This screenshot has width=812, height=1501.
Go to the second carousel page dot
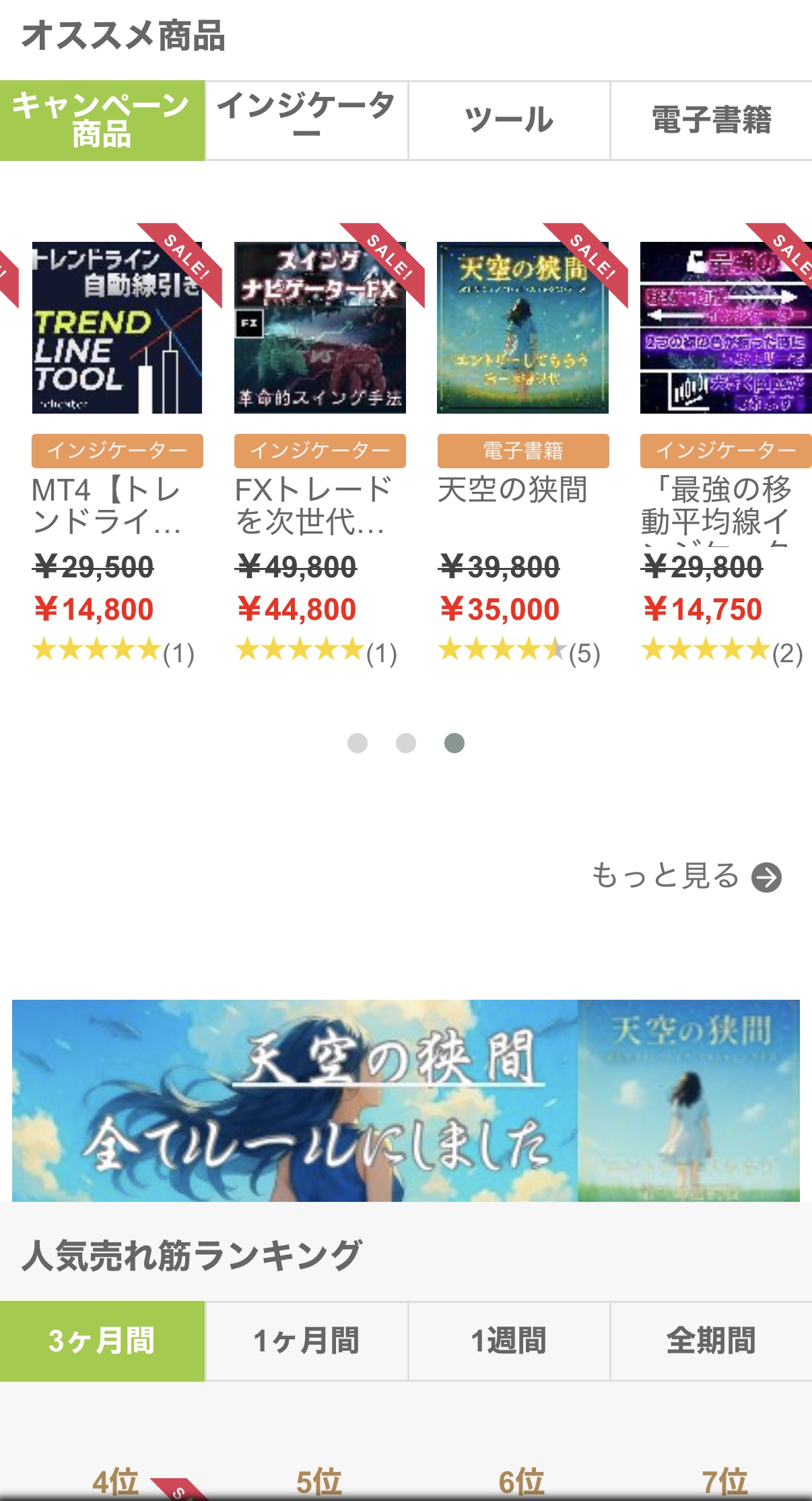pos(406,743)
